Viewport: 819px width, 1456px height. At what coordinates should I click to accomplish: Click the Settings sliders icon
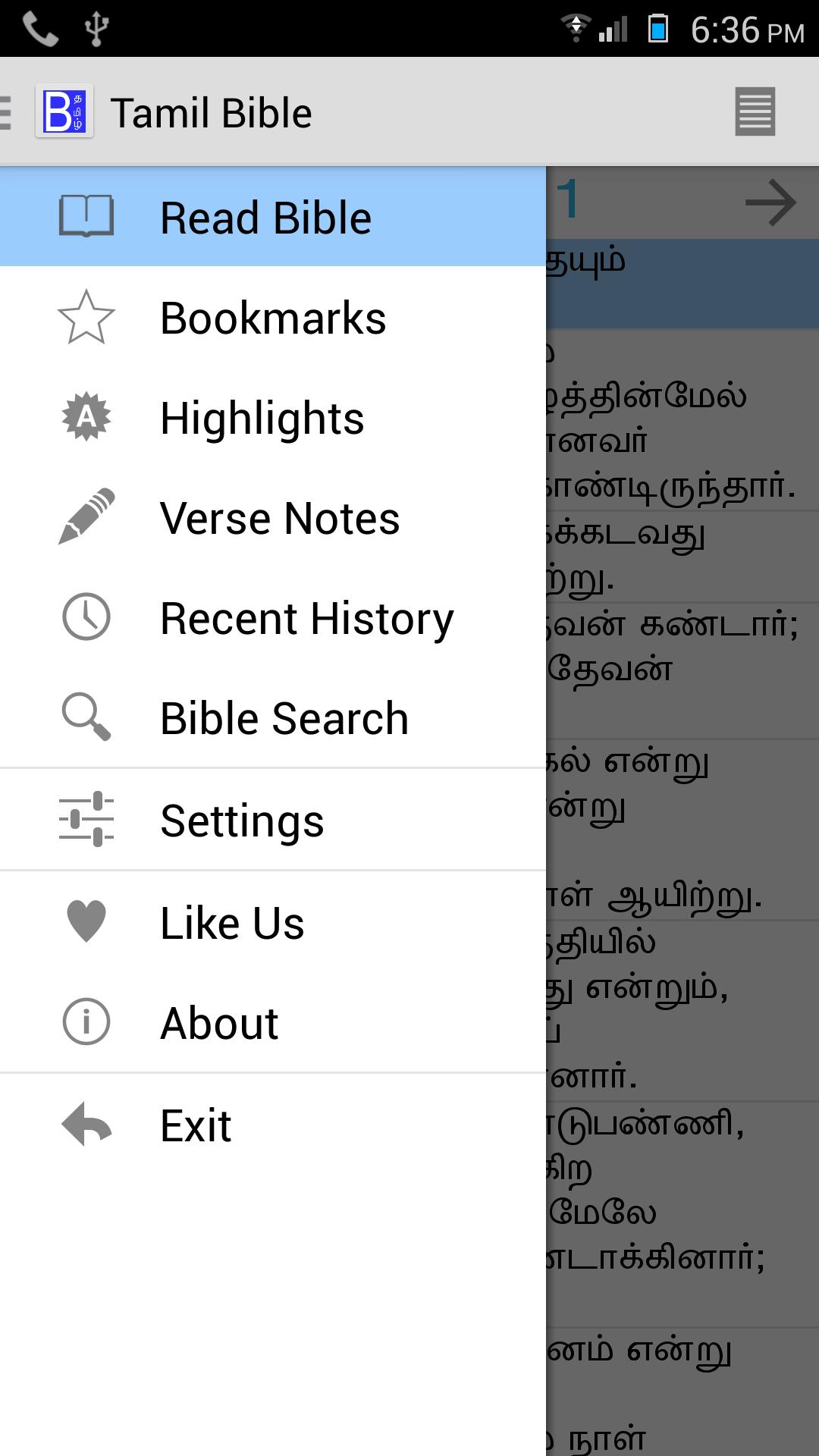(86, 820)
